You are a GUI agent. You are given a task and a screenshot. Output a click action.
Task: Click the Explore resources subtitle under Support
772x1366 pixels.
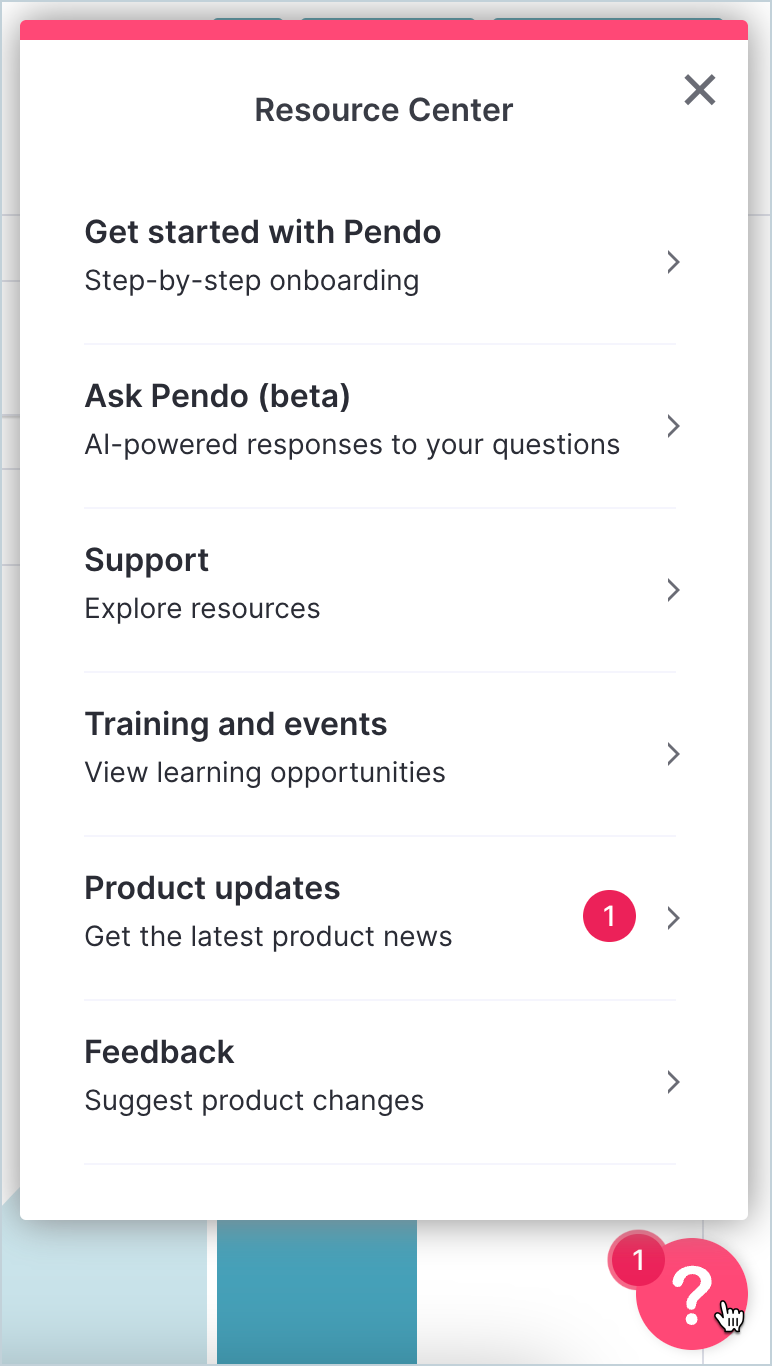coord(202,607)
